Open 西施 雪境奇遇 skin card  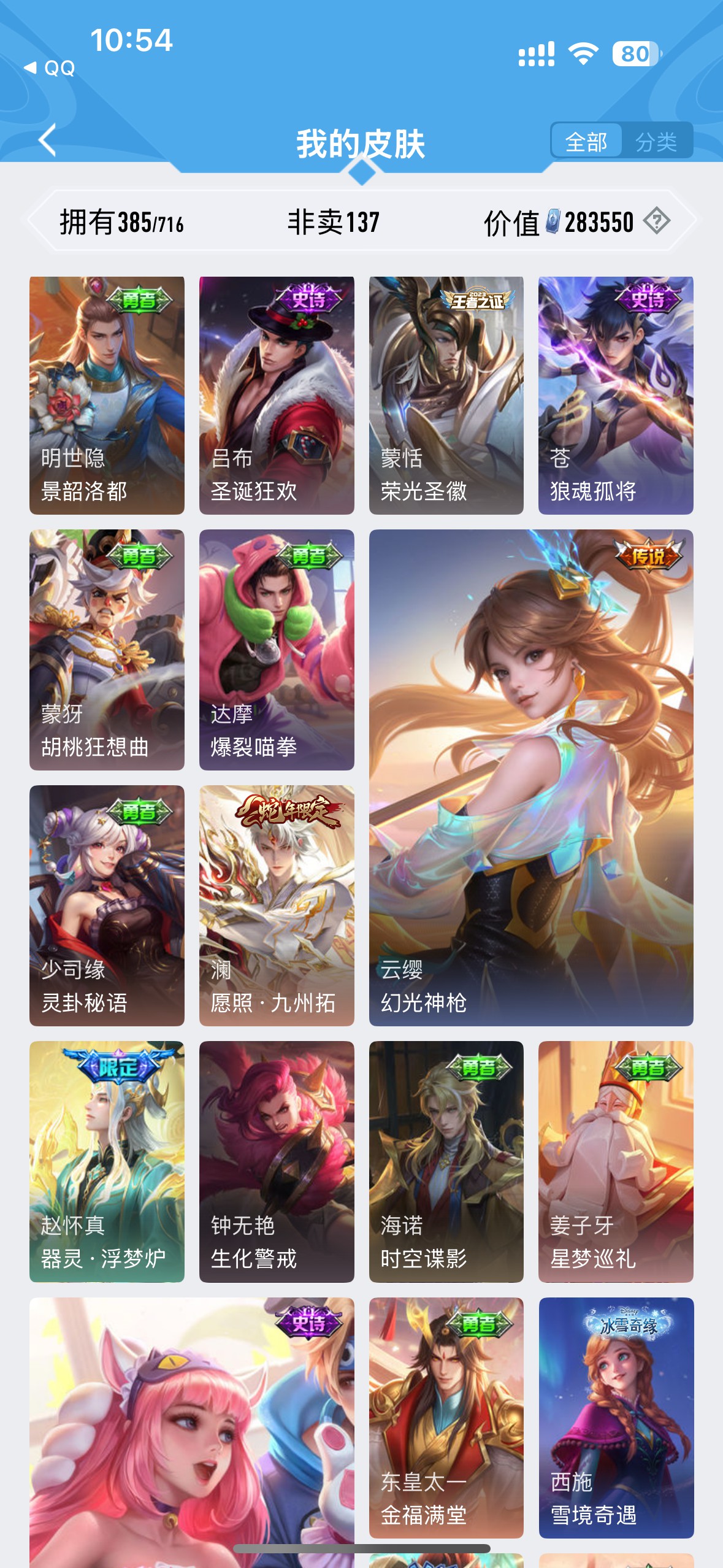pos(616,1417)
